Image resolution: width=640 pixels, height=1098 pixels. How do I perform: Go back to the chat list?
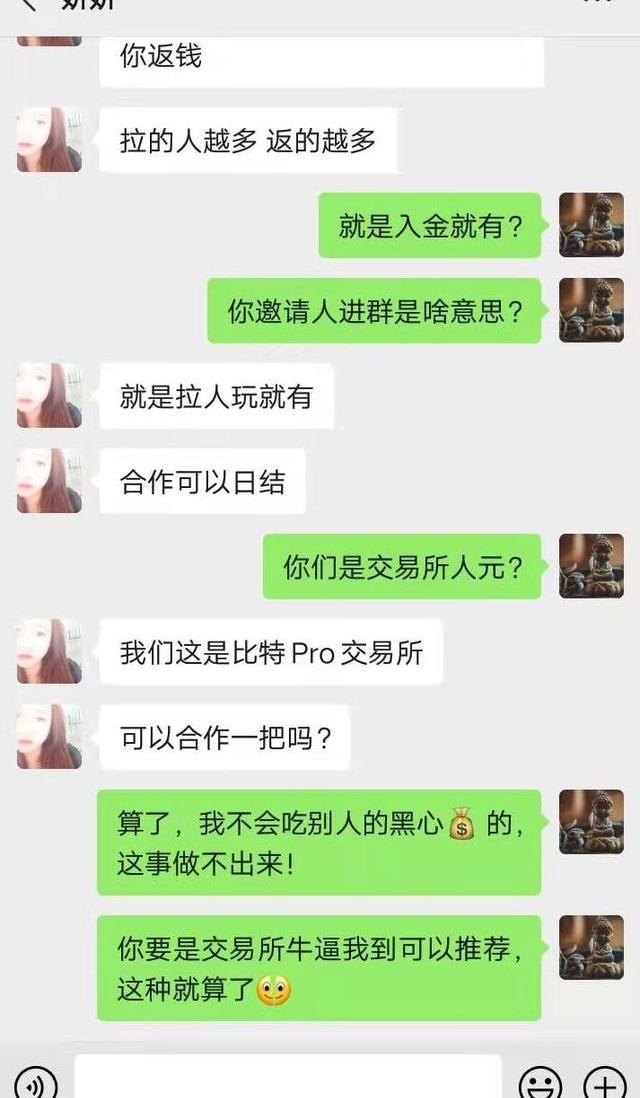(x=28, y=5)
